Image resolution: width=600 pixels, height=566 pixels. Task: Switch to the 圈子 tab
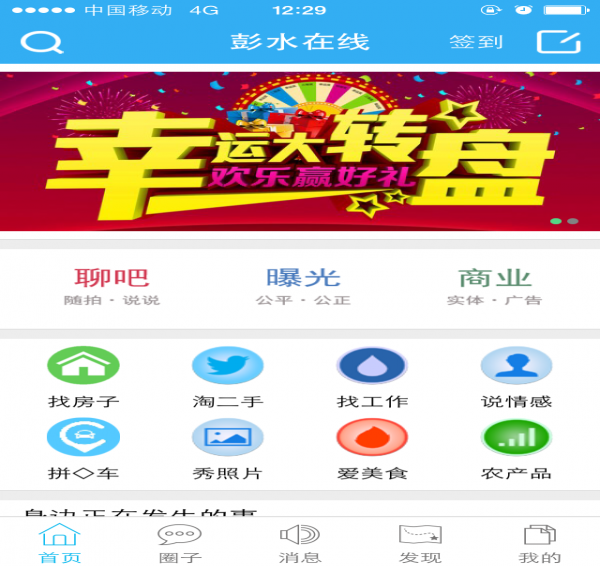180,543
